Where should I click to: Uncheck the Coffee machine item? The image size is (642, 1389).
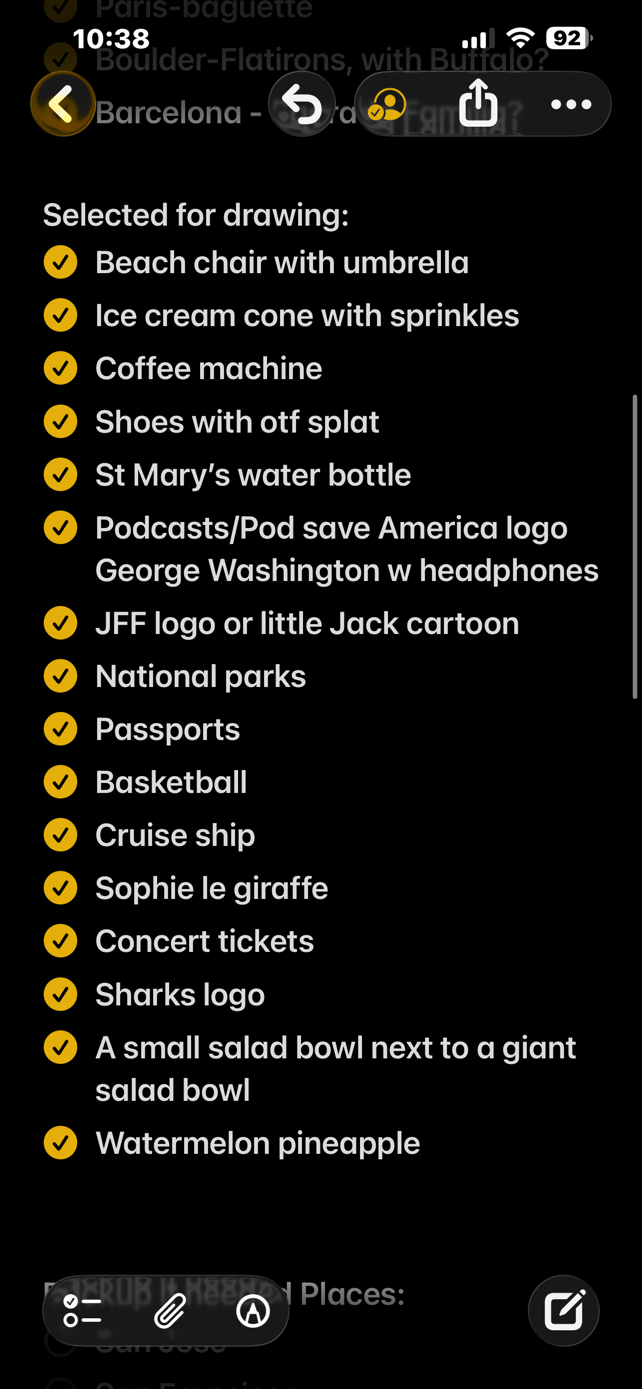61,368
